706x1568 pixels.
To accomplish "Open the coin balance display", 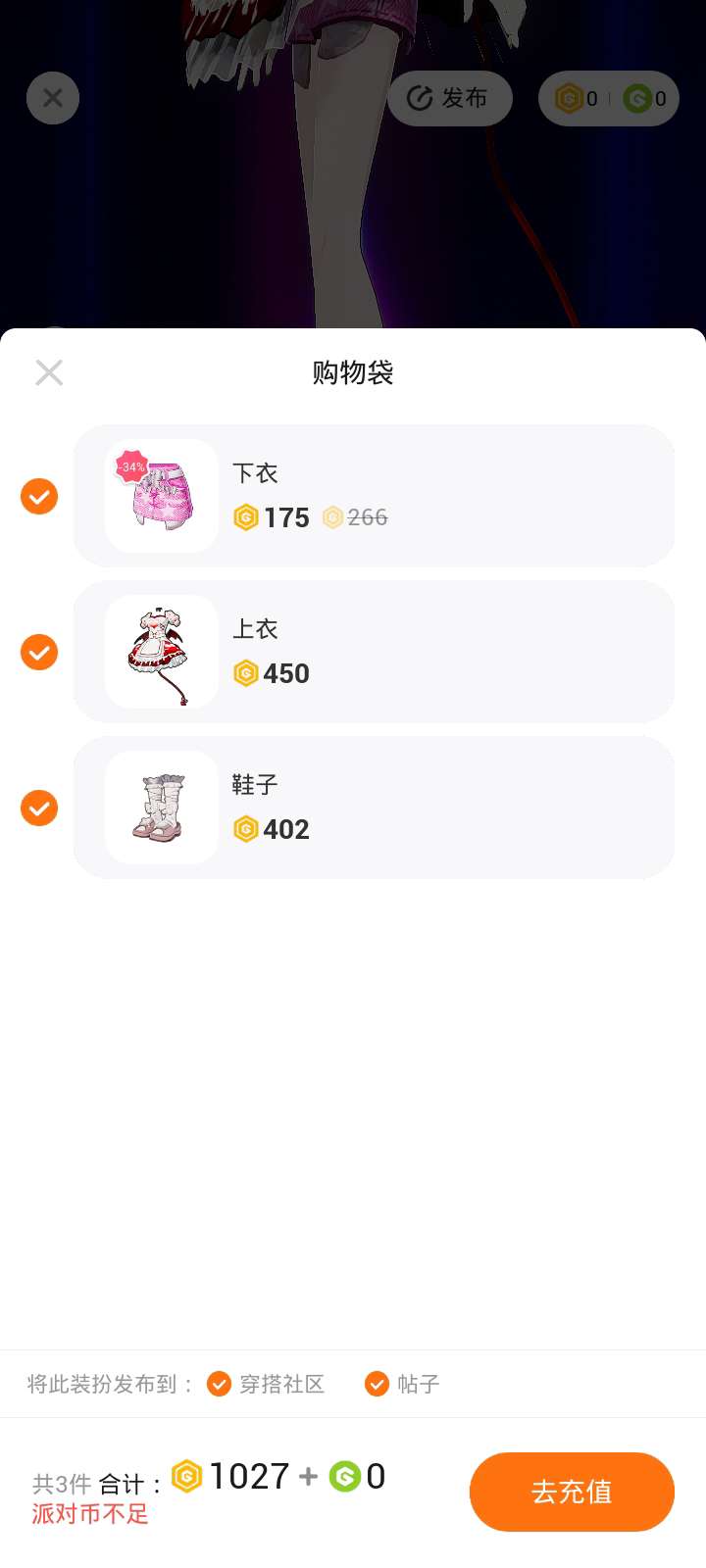I will 609,98.
